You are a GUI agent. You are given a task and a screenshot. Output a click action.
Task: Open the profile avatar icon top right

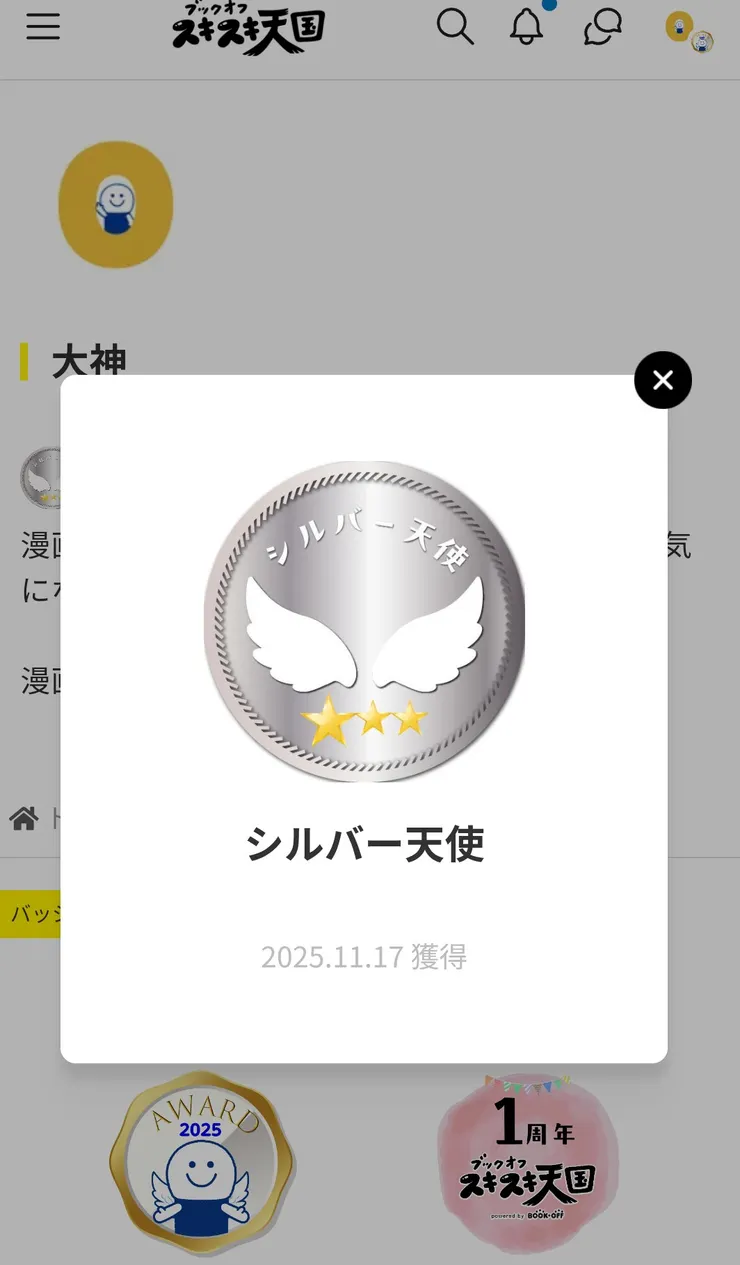click(681, 27)
